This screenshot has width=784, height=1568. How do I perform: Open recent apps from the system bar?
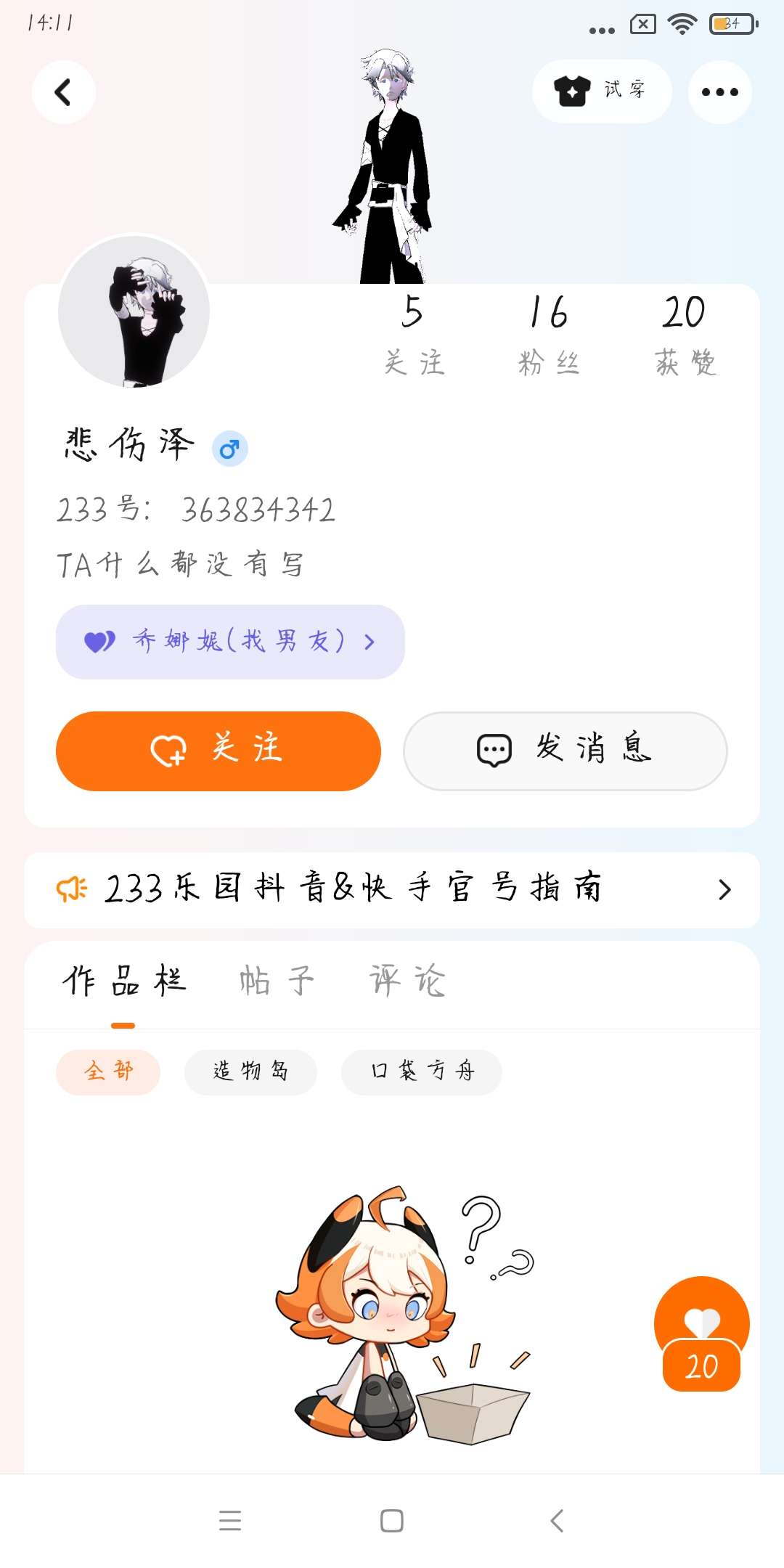[230, 1520]
